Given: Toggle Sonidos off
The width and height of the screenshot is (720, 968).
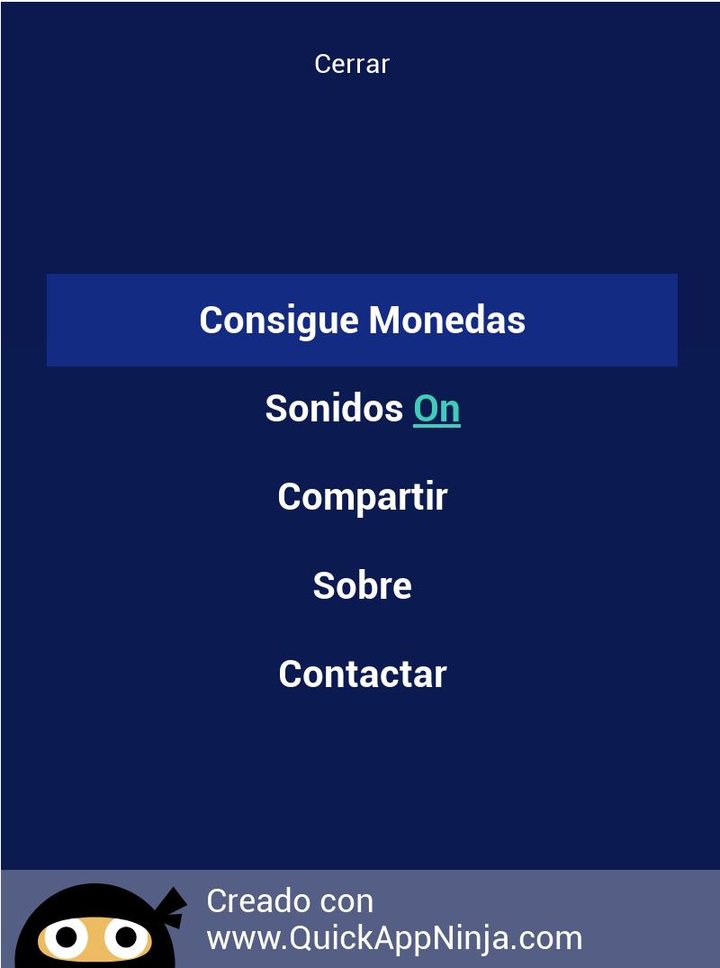Looking at the screenshot, I should point(436,409).
